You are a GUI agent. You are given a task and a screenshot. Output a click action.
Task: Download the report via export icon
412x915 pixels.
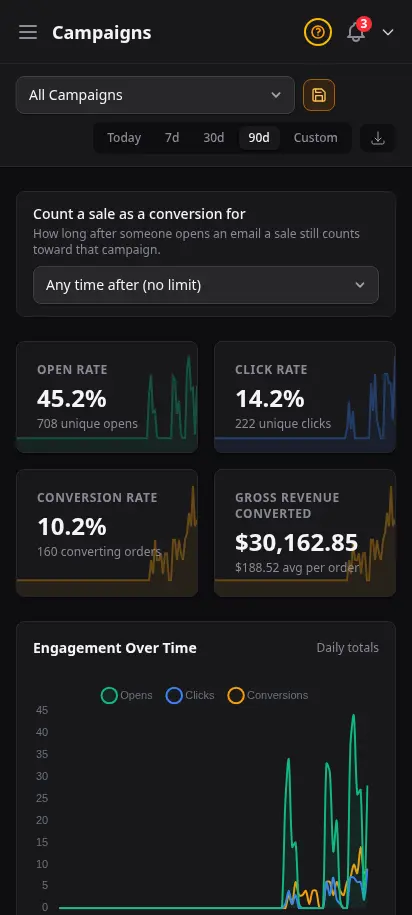378,138
